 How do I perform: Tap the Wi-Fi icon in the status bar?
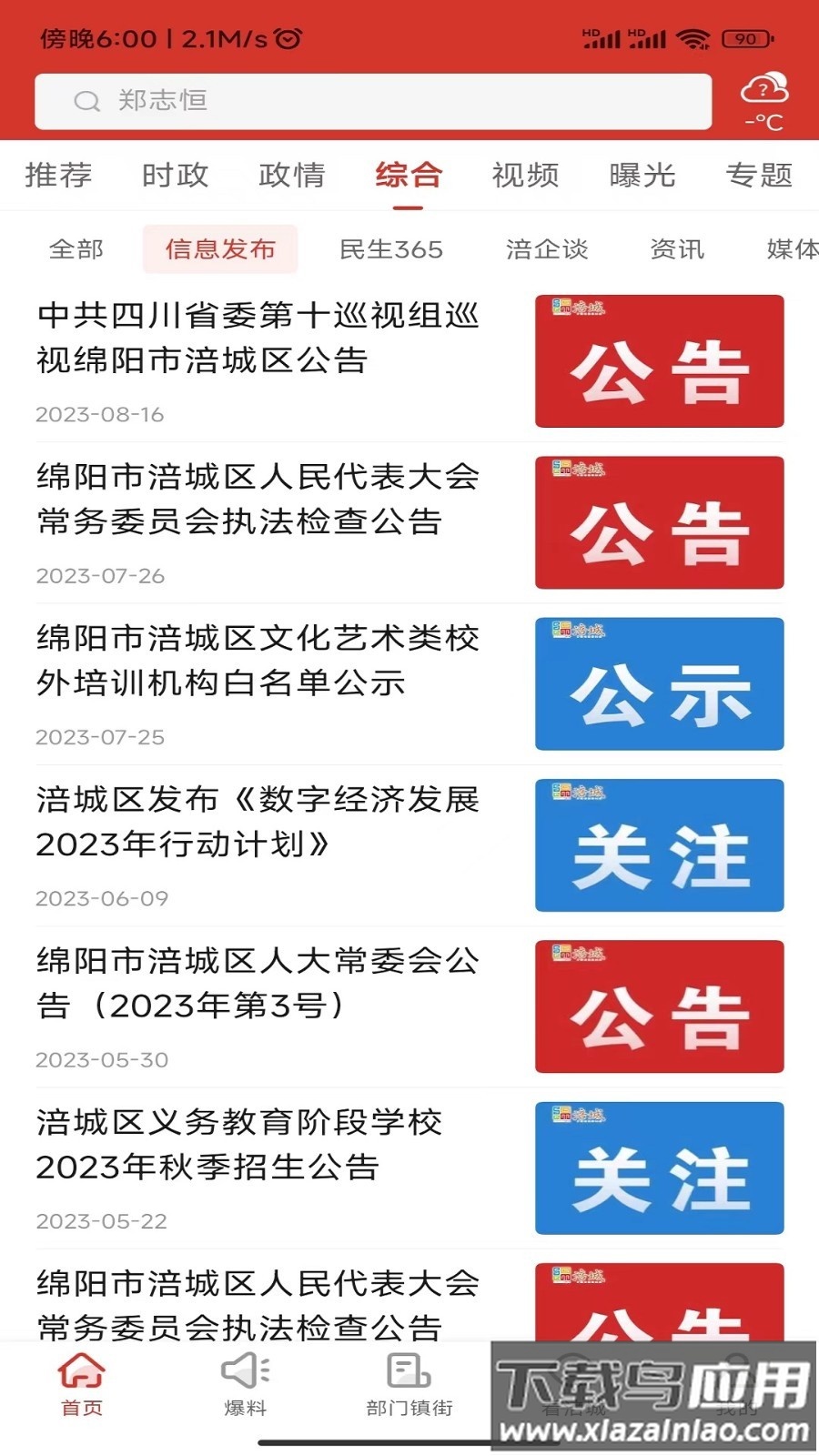click(x=696, y=38)
